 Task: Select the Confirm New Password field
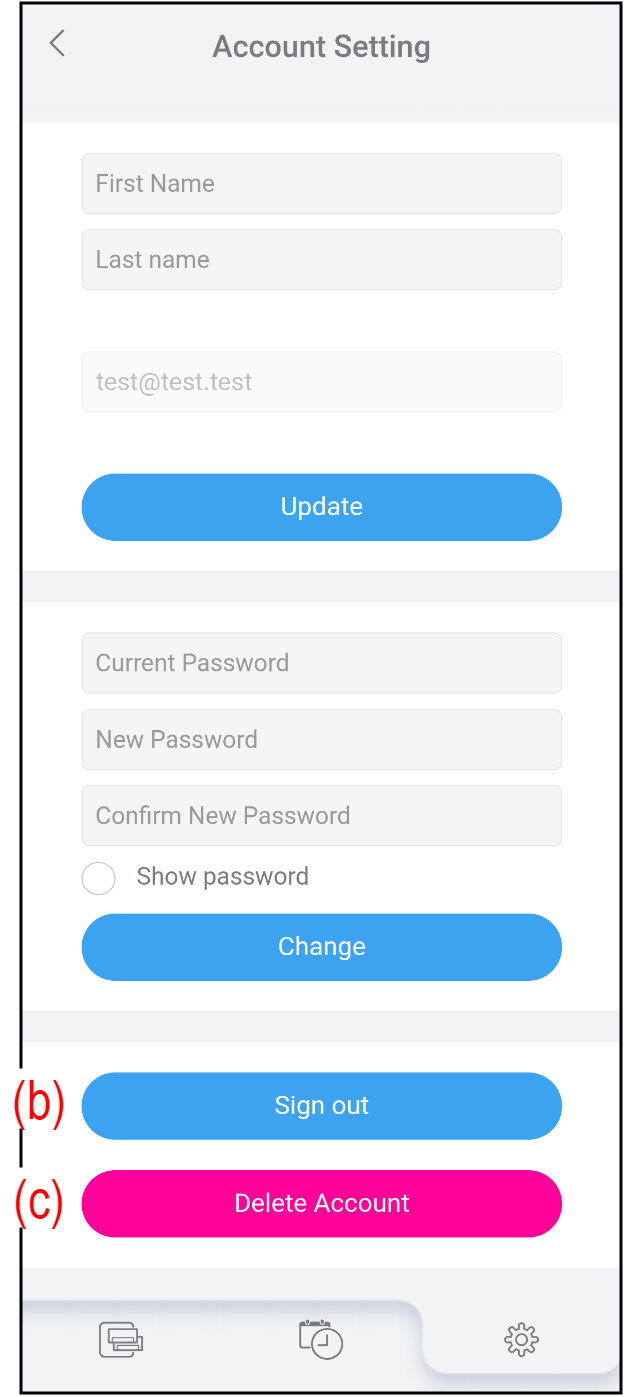[321, 816]
